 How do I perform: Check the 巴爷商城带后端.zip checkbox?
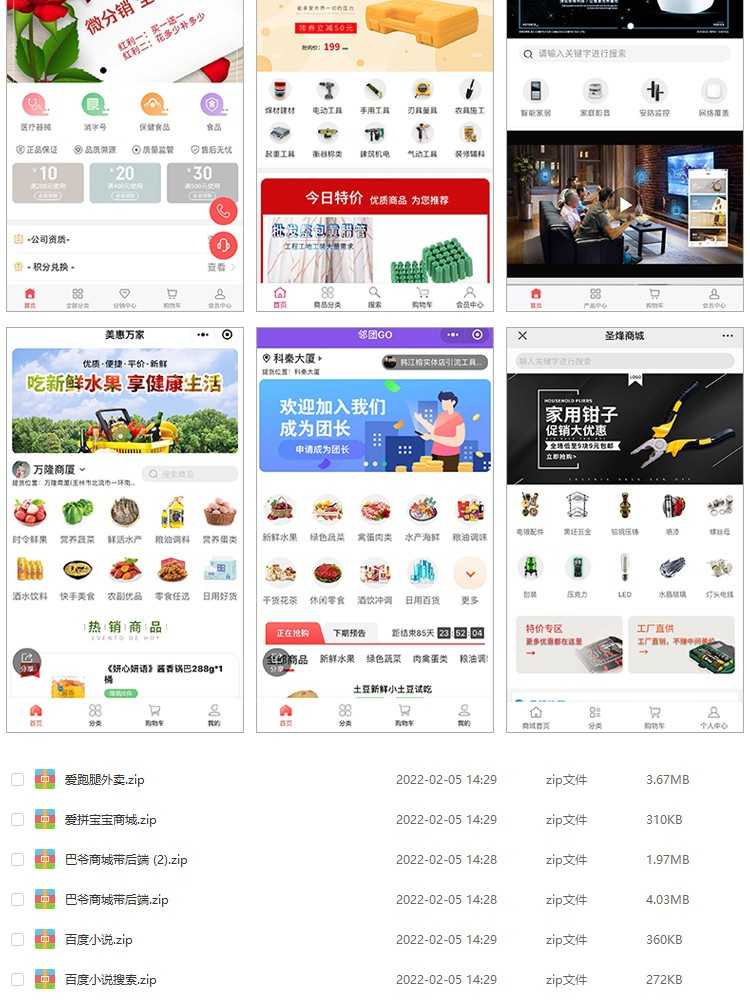click(17, 899)
